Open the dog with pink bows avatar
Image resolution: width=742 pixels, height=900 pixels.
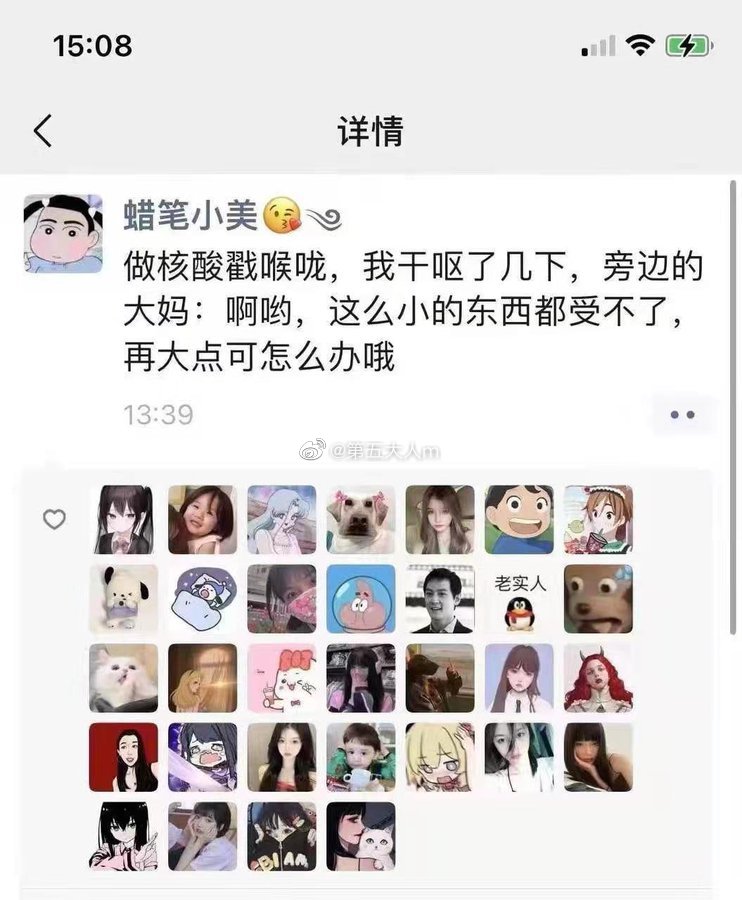[361, 520]
